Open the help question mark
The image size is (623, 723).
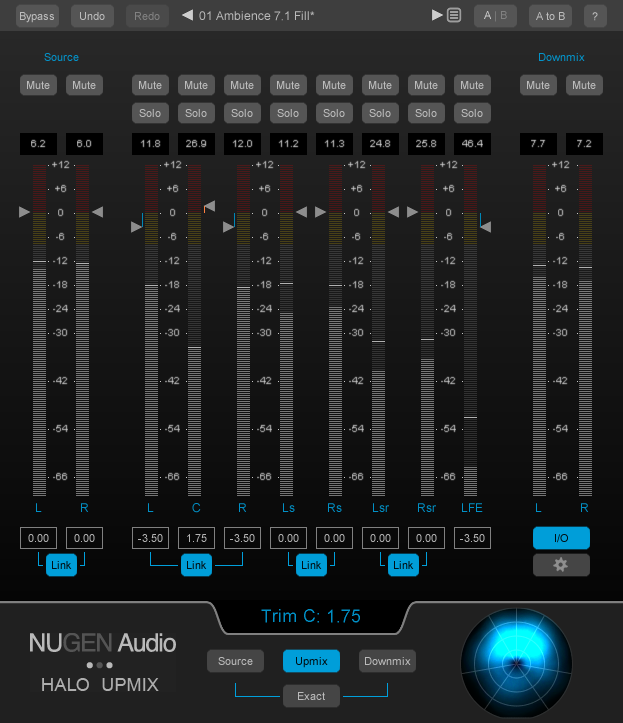click(x=595, y=16)
